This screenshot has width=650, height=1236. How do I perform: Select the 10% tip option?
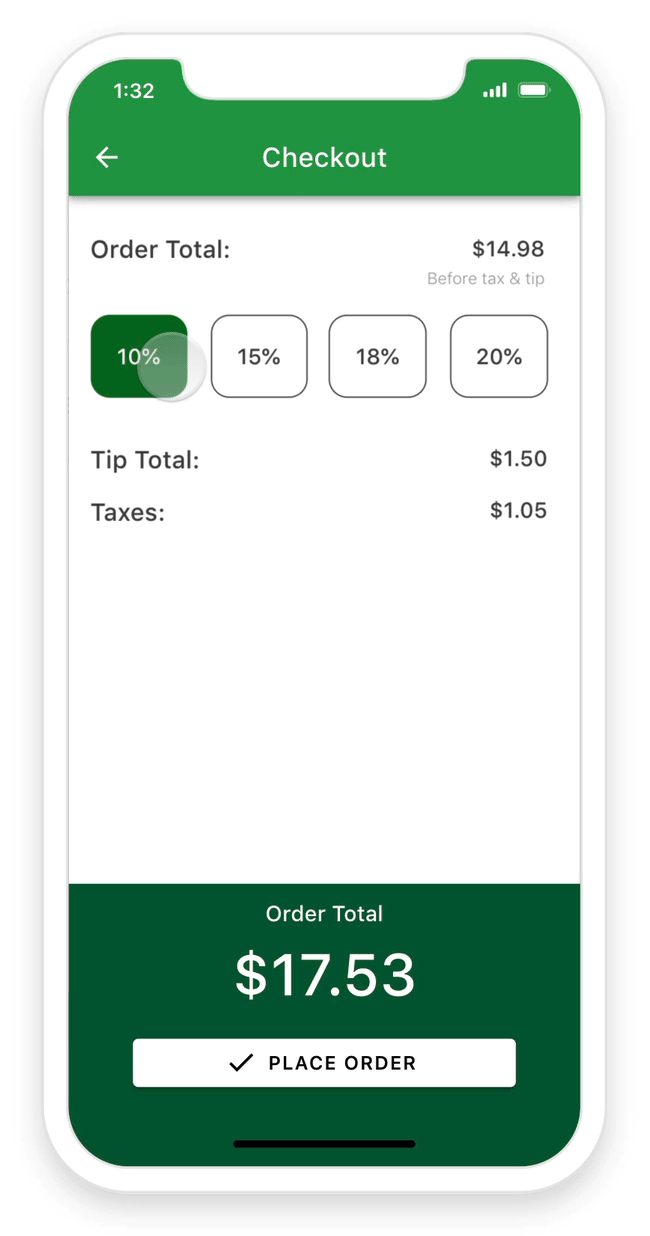[139, 356]
